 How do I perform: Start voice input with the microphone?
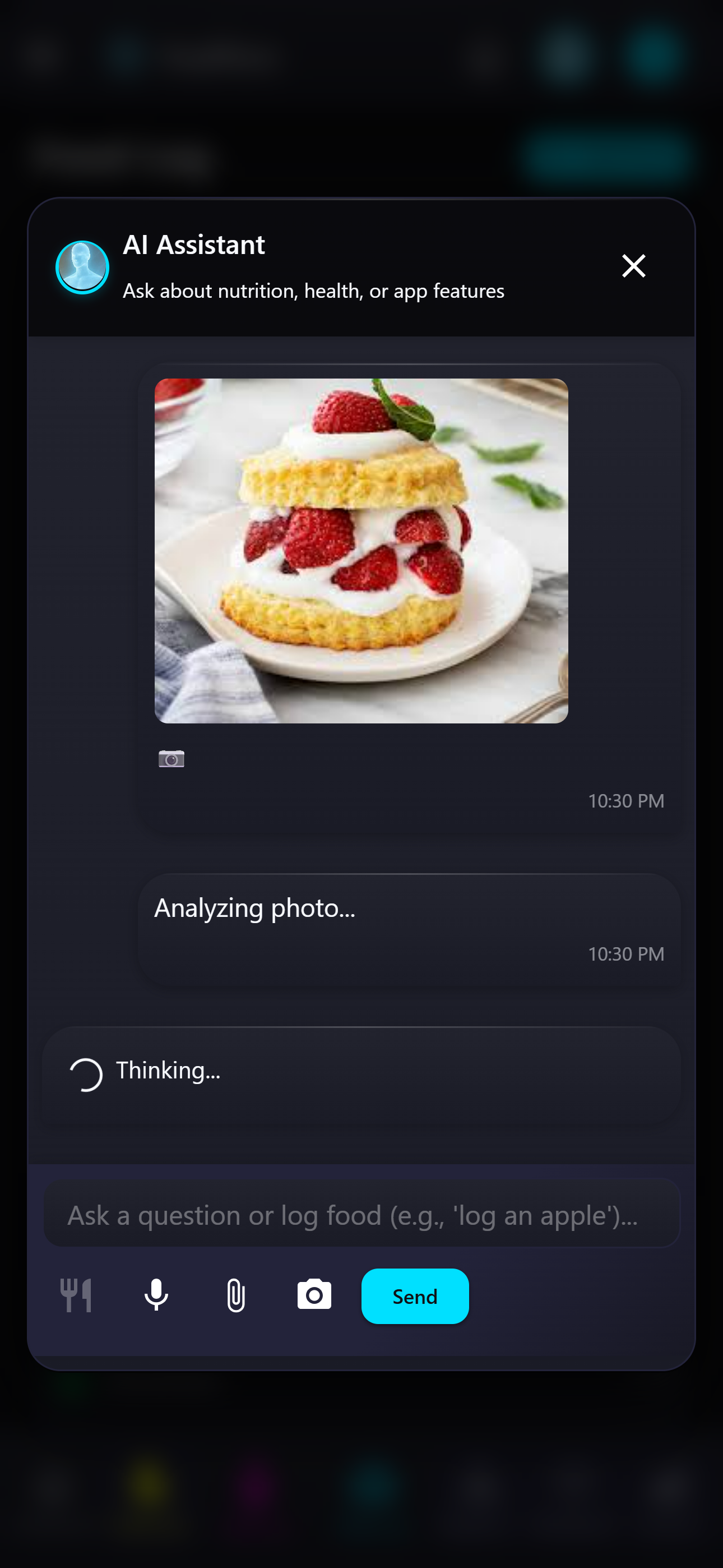coord(156,1295)
